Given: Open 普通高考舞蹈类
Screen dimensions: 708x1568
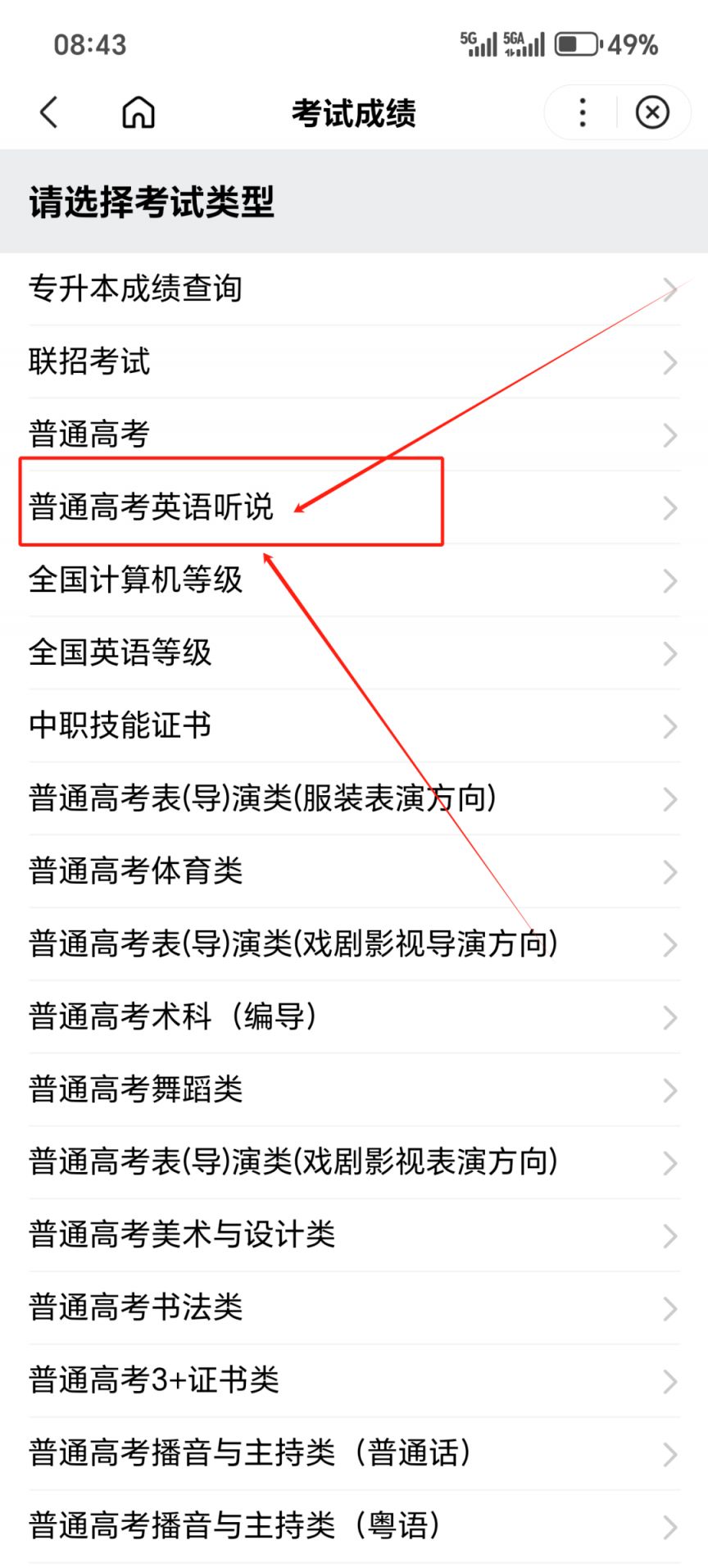Looking at the screenshot, I should 354,1090.
